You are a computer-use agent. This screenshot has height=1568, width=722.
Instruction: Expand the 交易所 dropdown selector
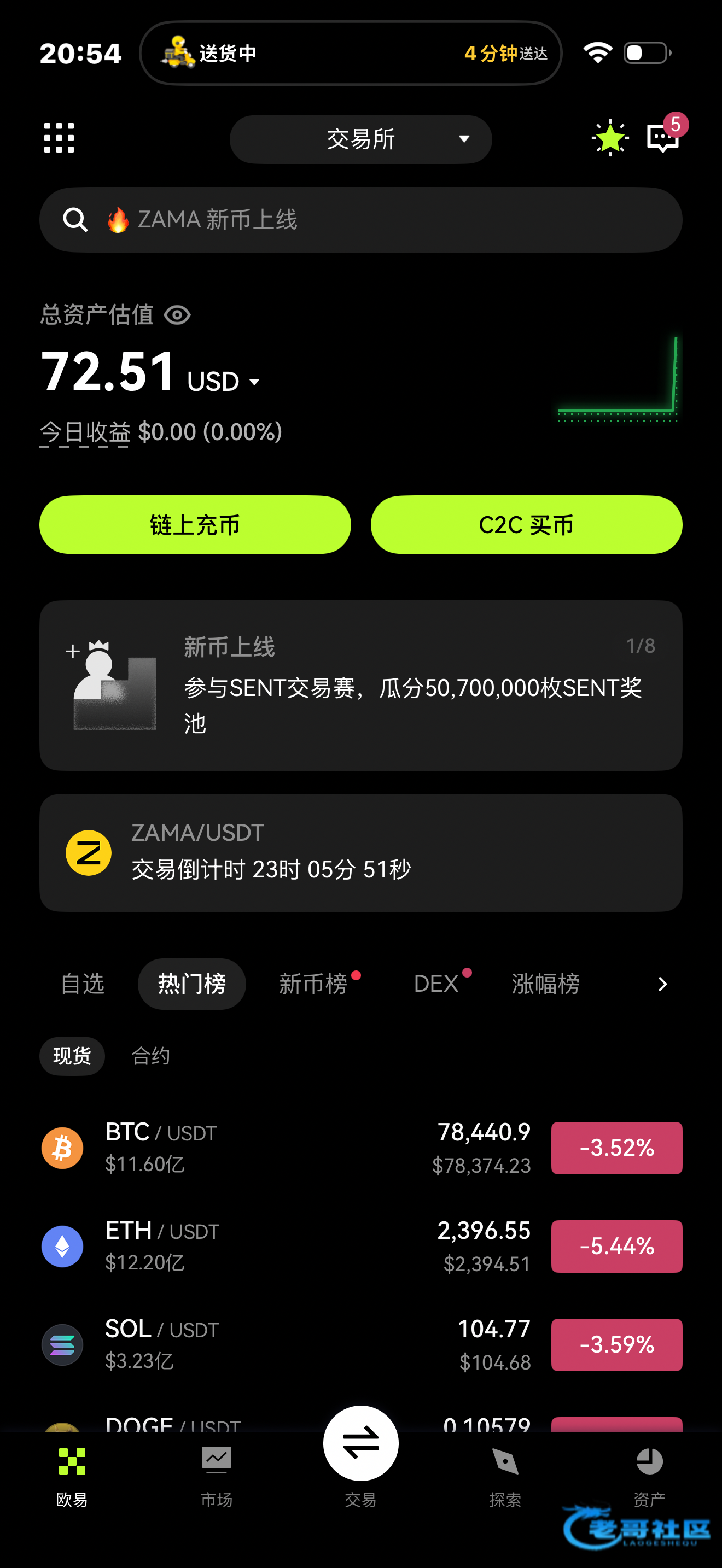coord(360,139)
